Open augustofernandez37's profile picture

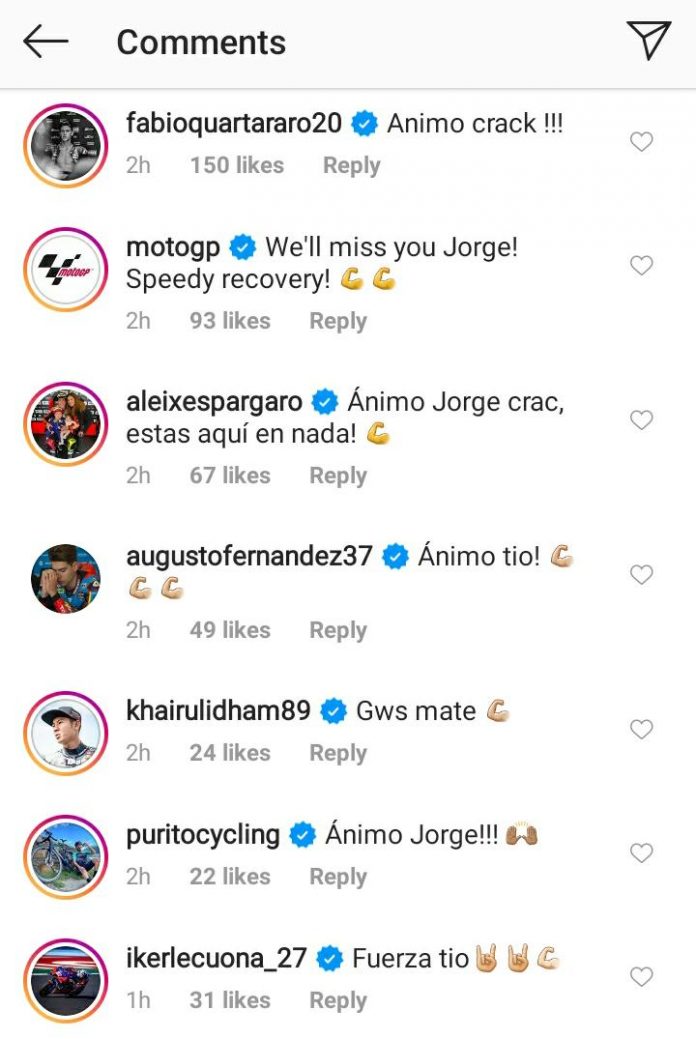coord(63,578)
